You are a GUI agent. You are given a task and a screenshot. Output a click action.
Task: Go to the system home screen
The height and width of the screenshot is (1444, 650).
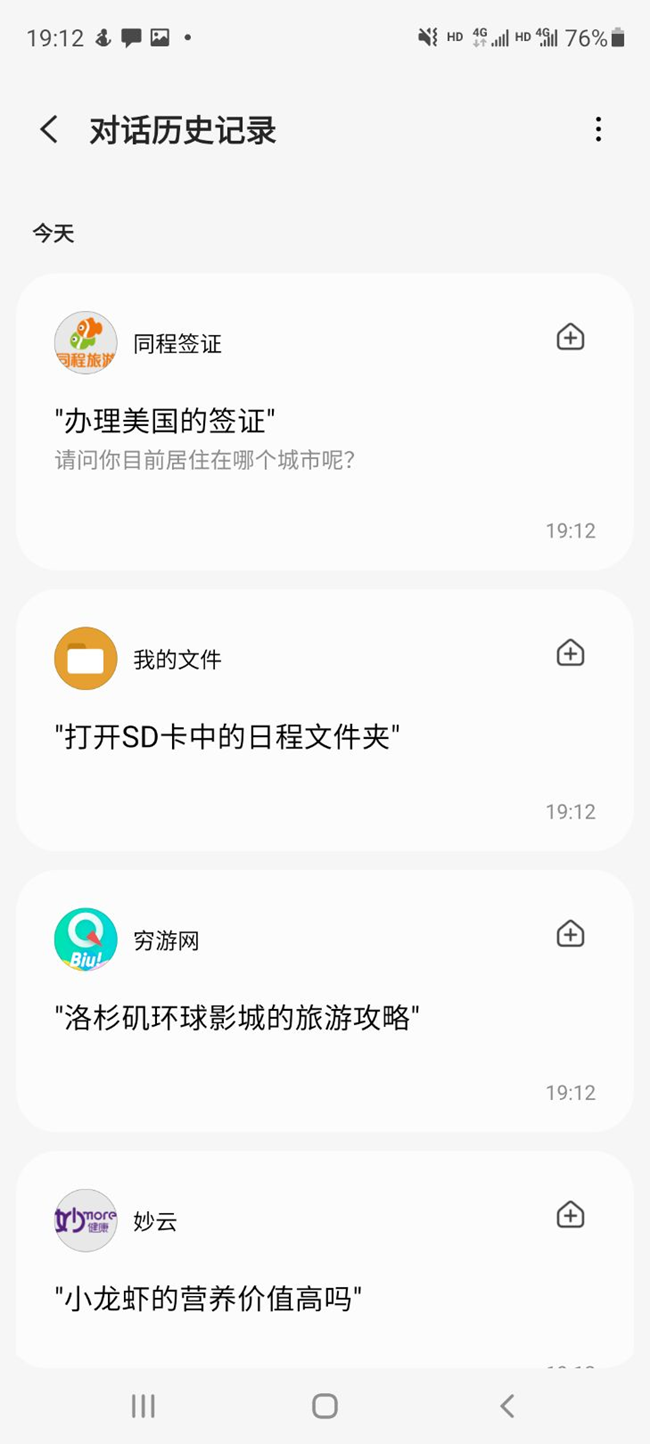point(325,1406)
